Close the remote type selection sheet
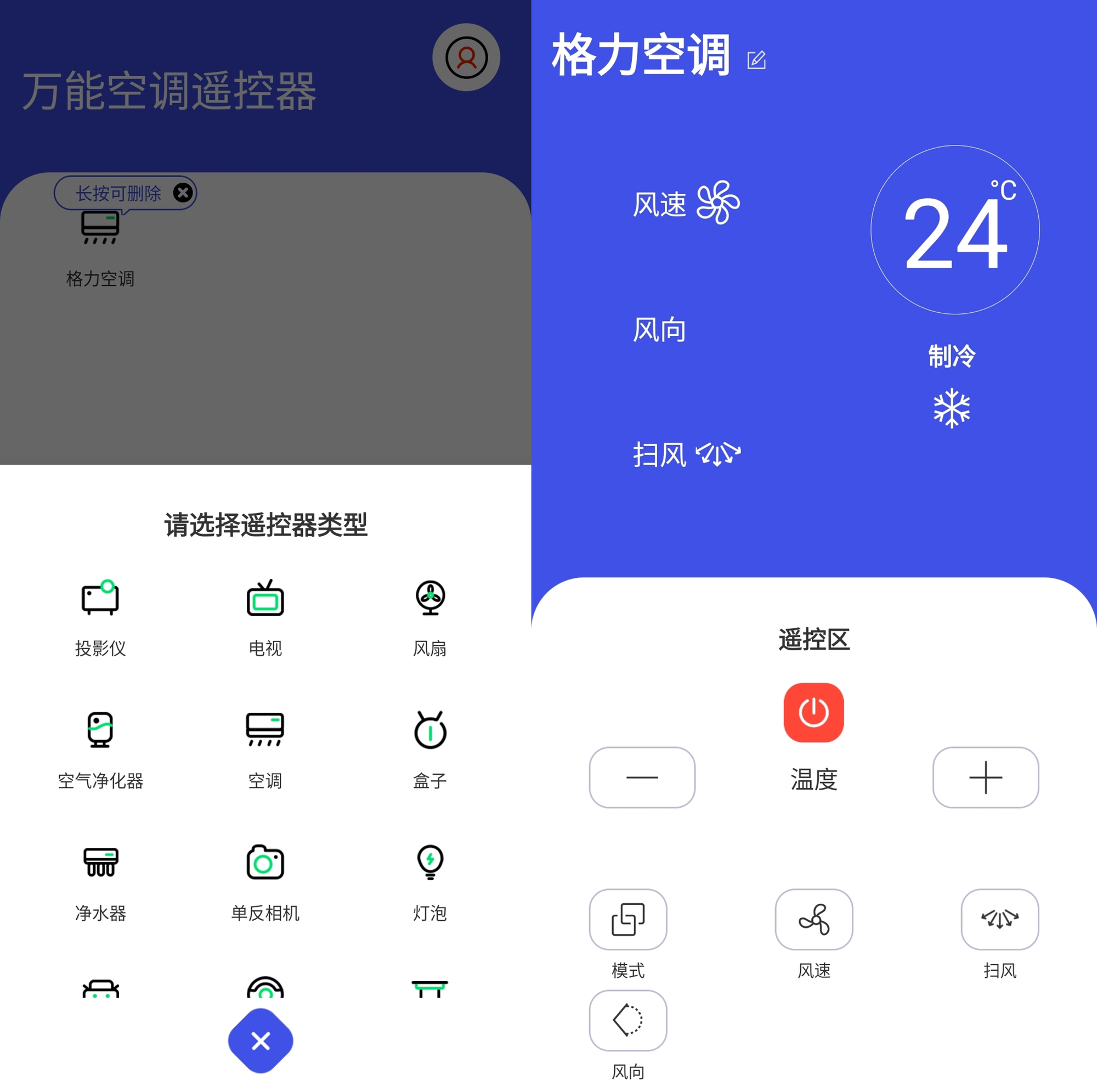This screenshot has height=1092, width=1097. click(x=261, y=1041)
